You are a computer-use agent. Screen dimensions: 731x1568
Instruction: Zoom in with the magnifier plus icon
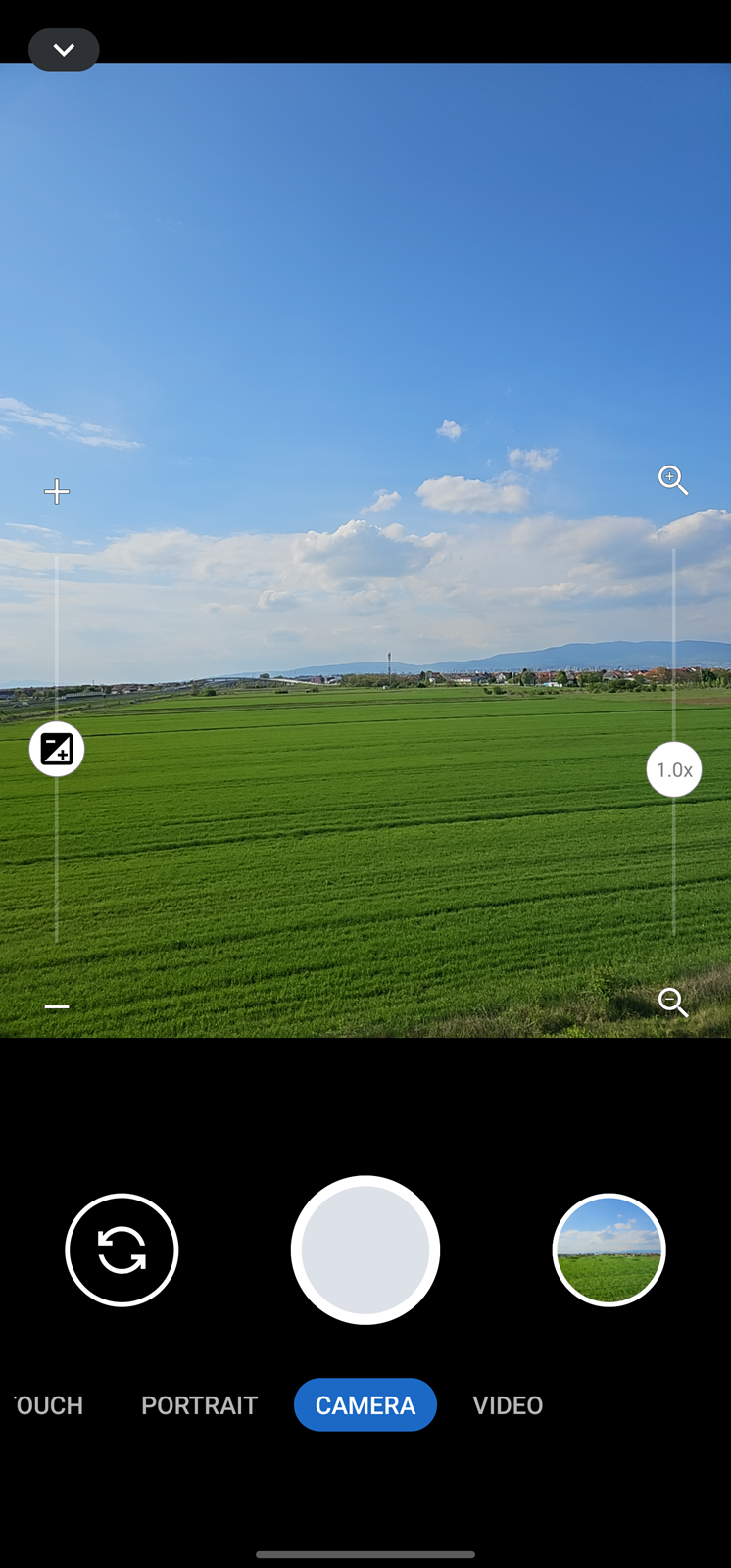[673, 480]
